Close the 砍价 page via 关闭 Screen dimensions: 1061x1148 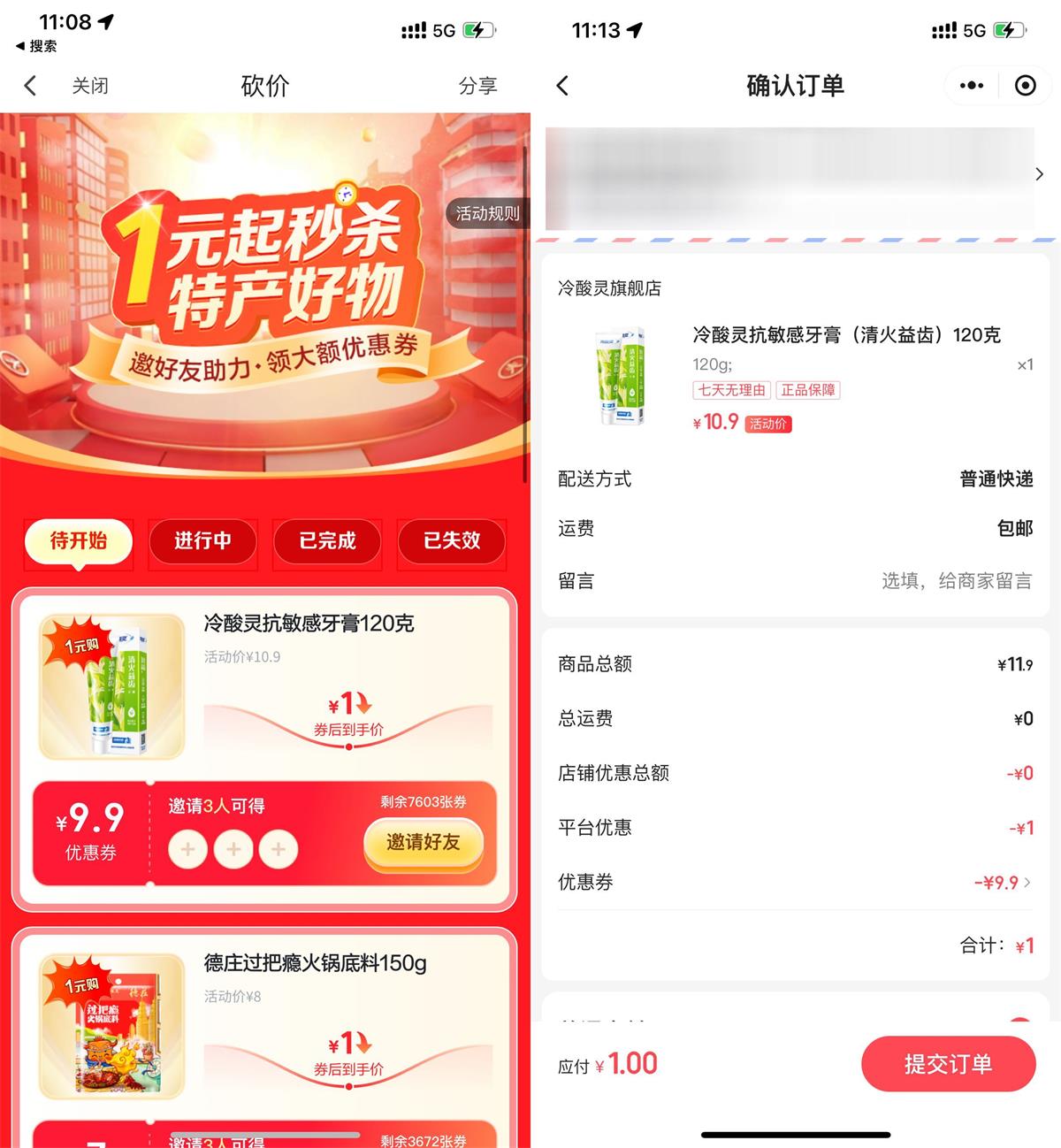click(89, 86)
